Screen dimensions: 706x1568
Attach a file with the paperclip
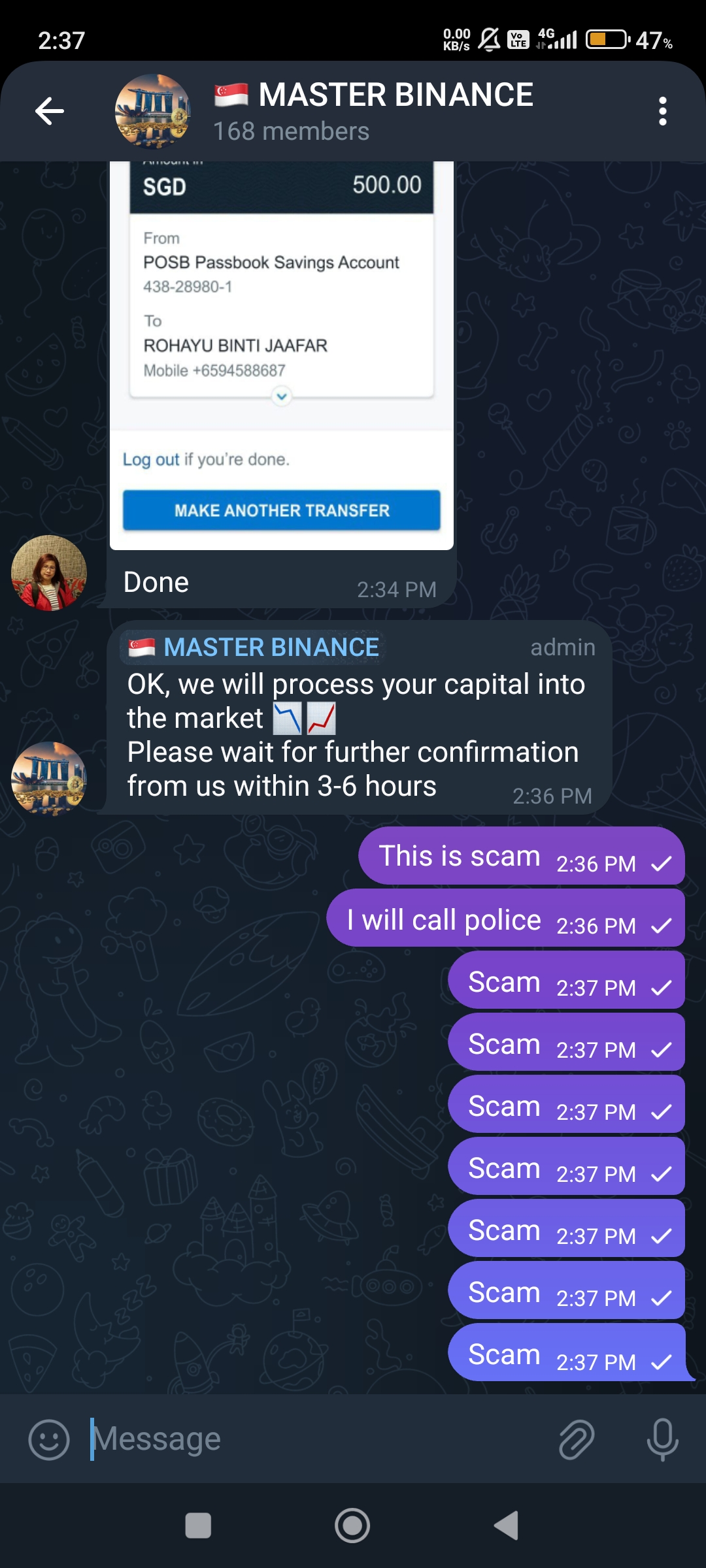[577, 1439]
